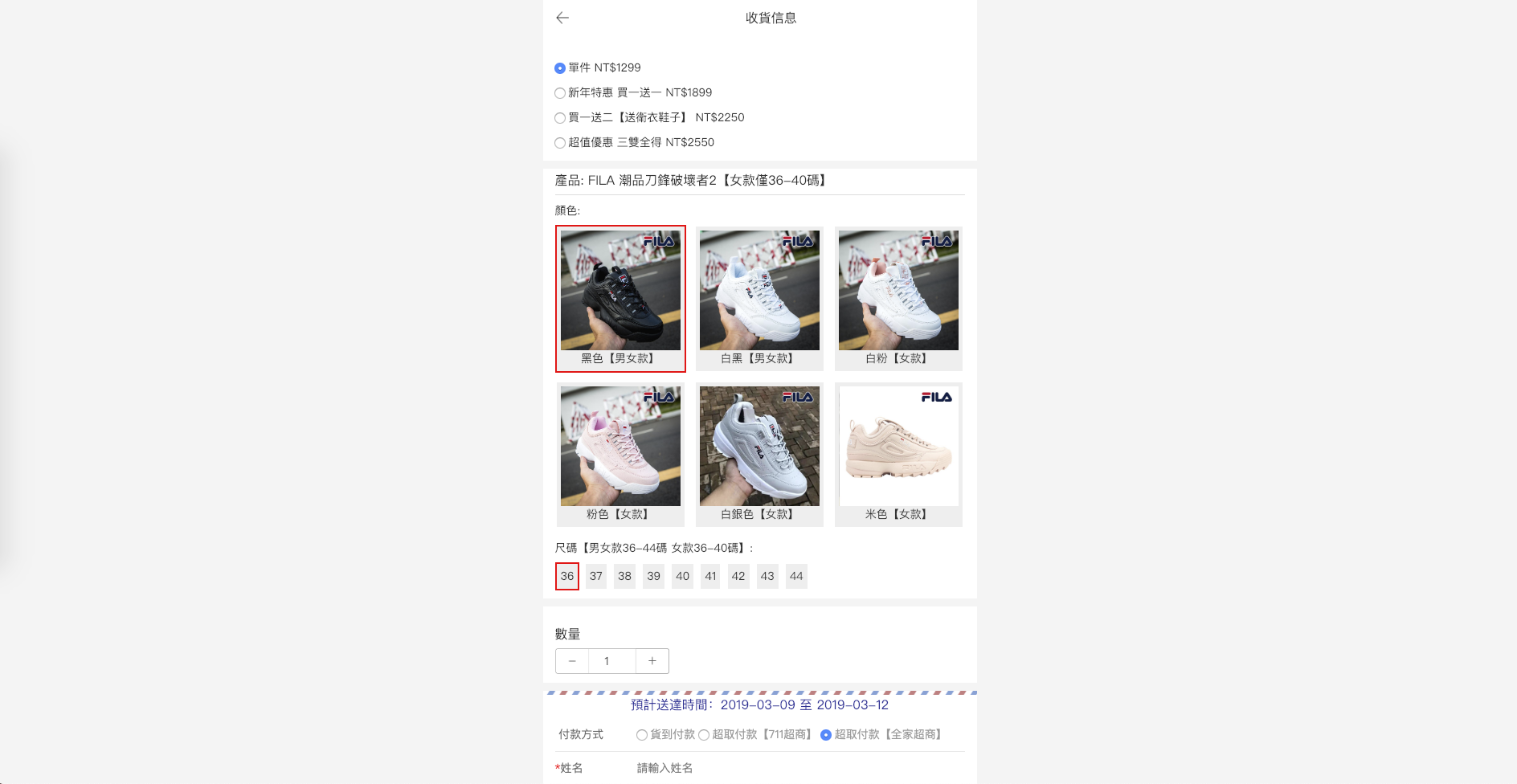
Task: Pick the 粉色【女款】 shoe color
Action: 620,454
